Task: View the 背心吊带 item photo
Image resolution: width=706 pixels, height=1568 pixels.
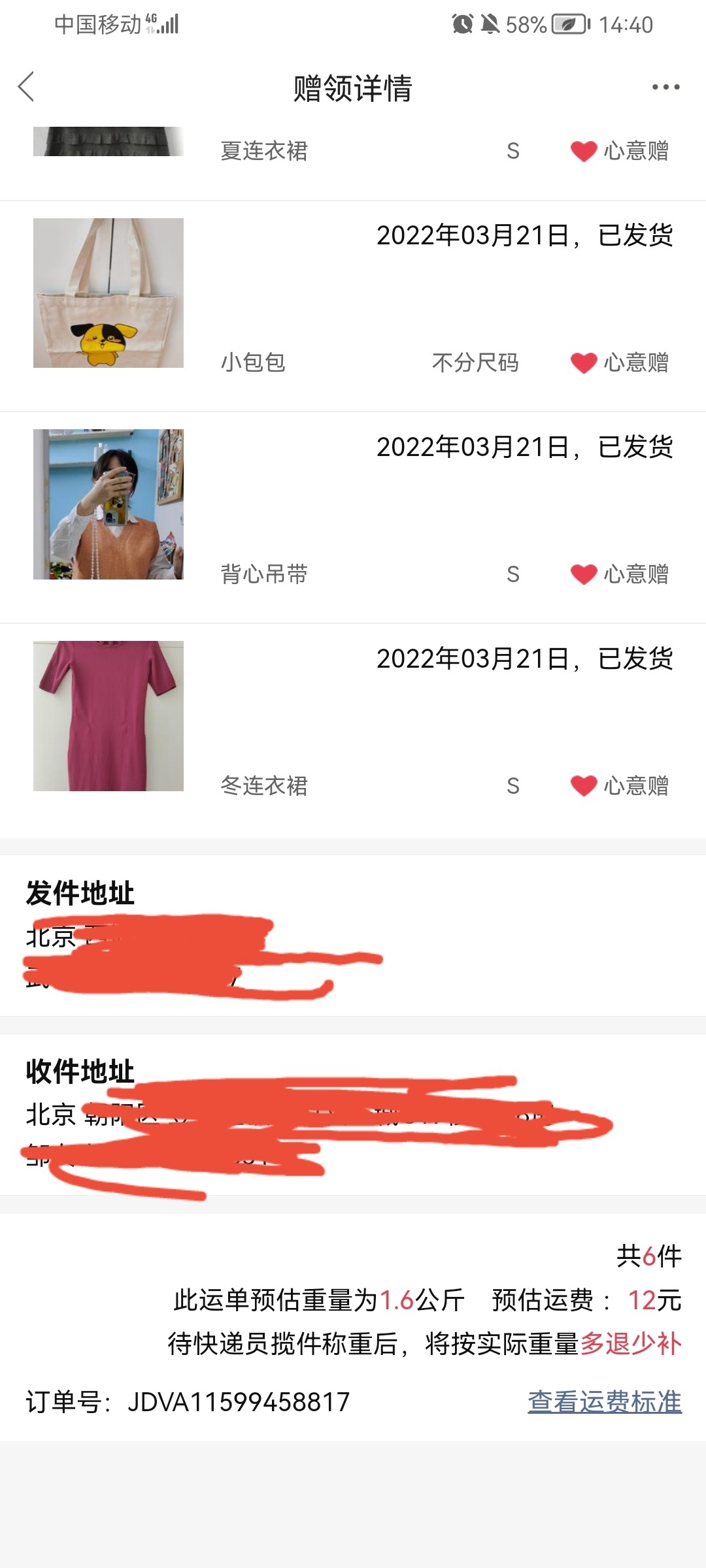Action: click(109, 504)
